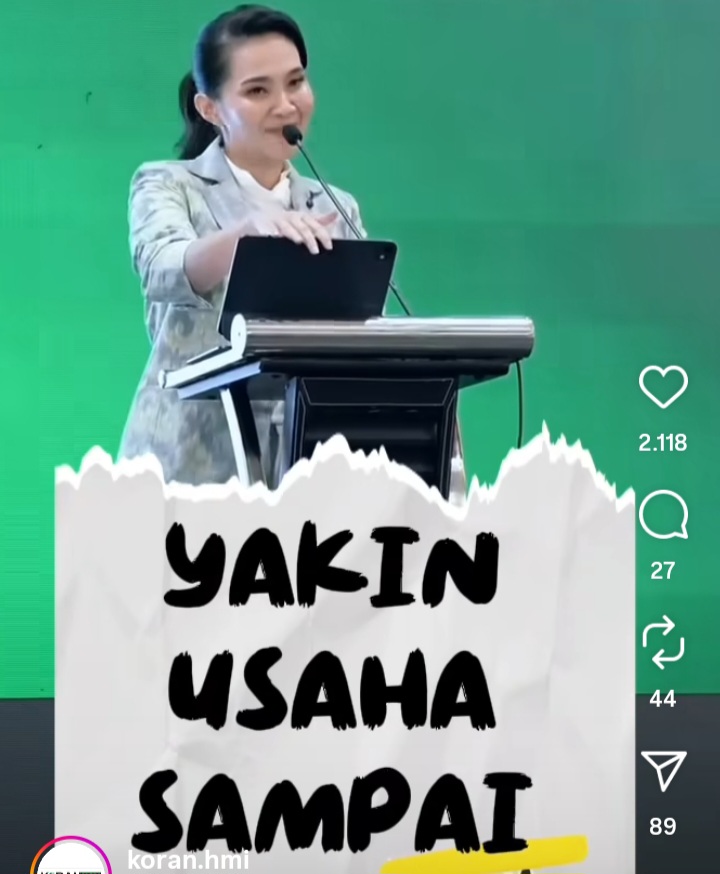Open koran.hmi profile picture
Image resolution: width=720 pixels, height=874 pixels.
(70, 860)
